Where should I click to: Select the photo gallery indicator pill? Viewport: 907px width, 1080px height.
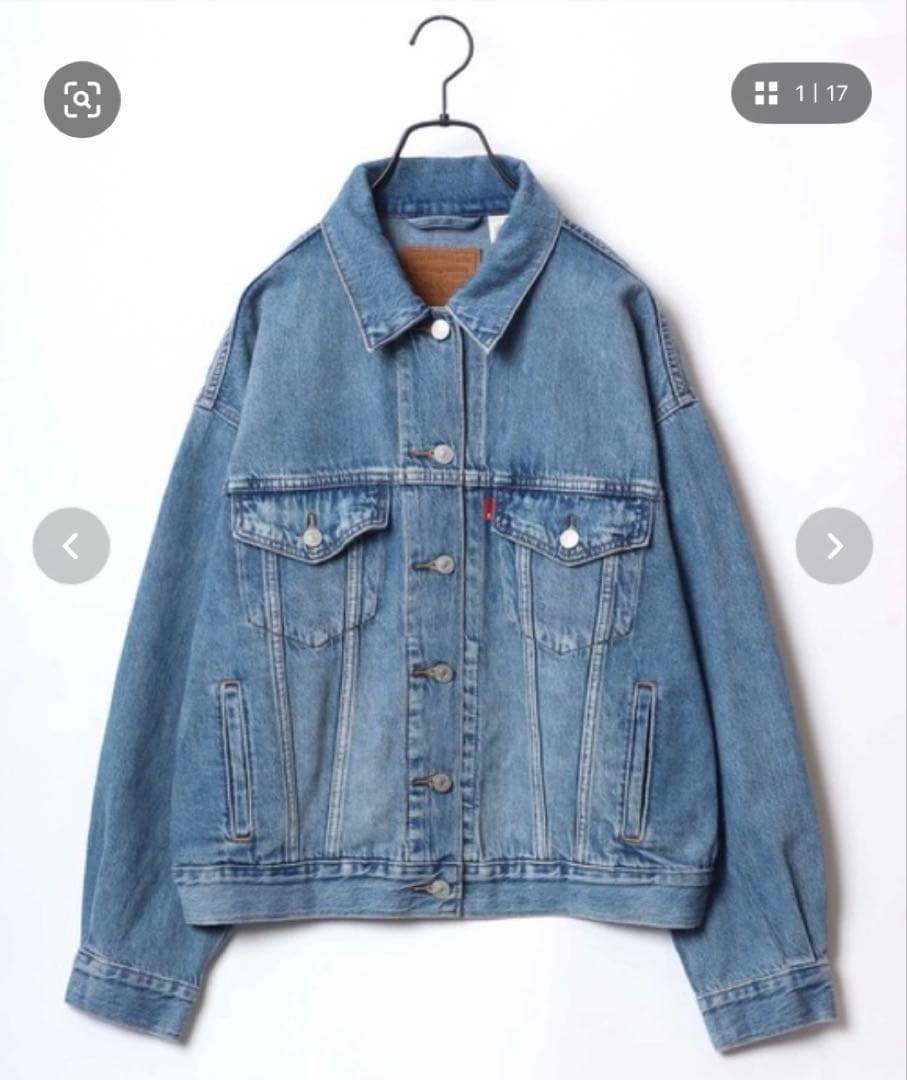click(800, 94)
